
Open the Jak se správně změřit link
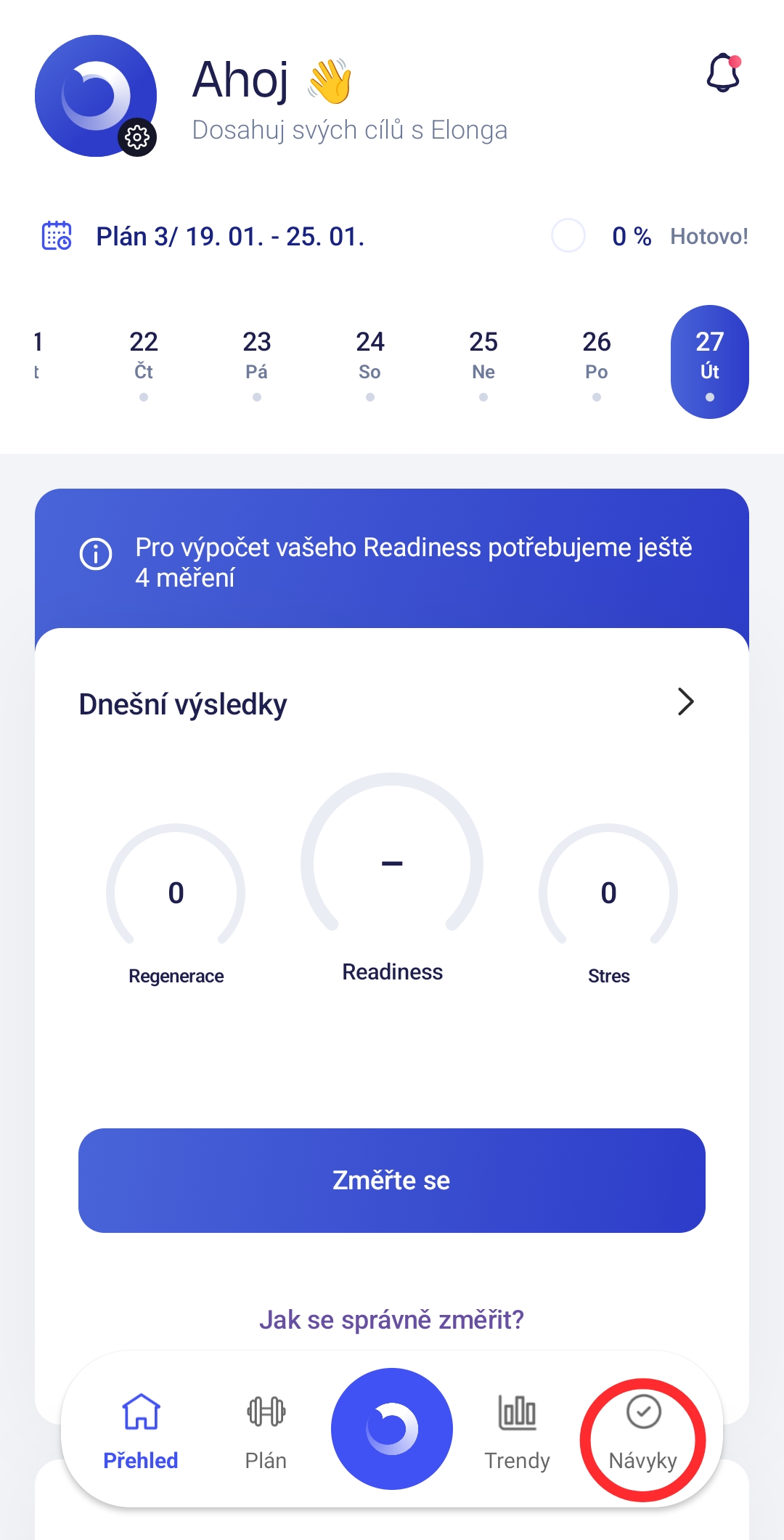392,1319
